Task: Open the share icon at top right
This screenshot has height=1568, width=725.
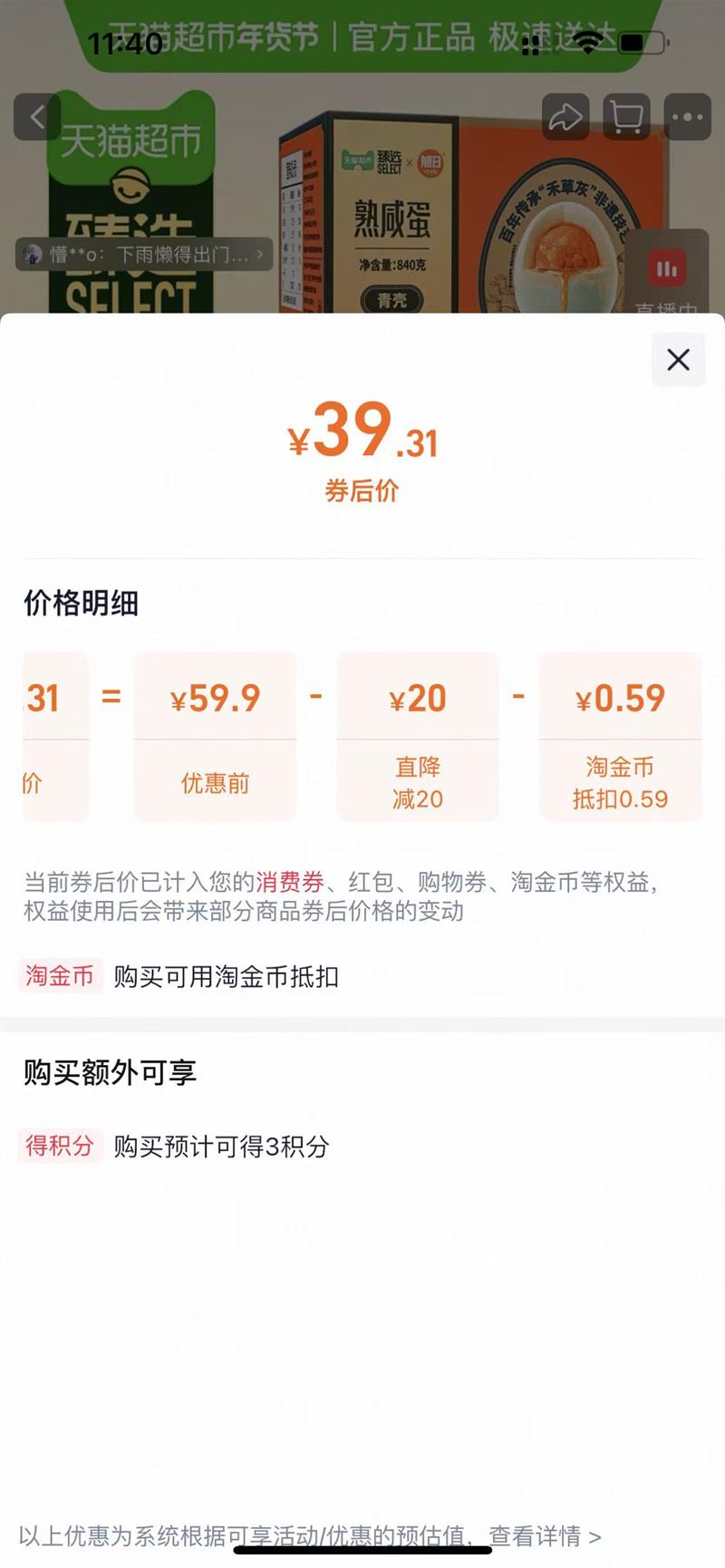Action: [x=565, y=117]
